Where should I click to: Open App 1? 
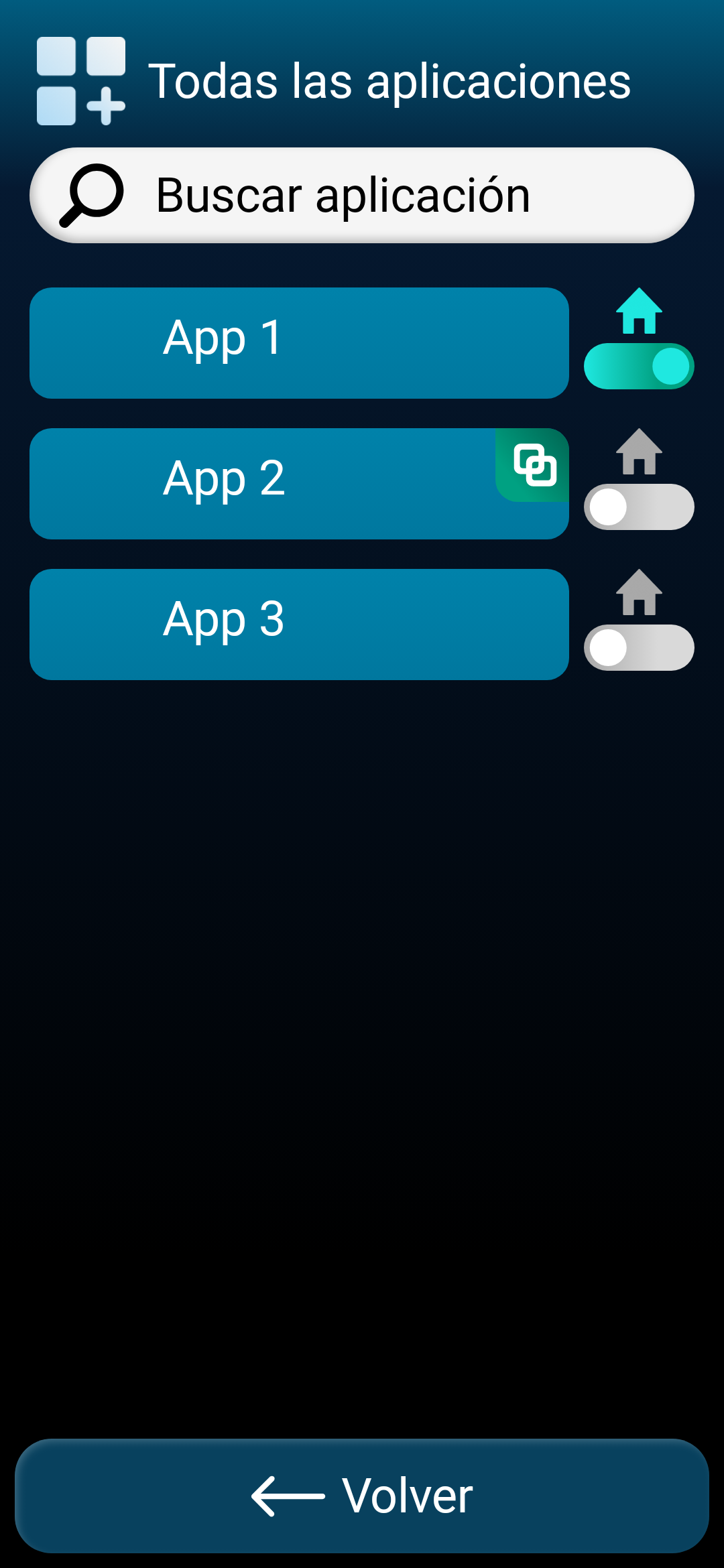coord(299,343)
